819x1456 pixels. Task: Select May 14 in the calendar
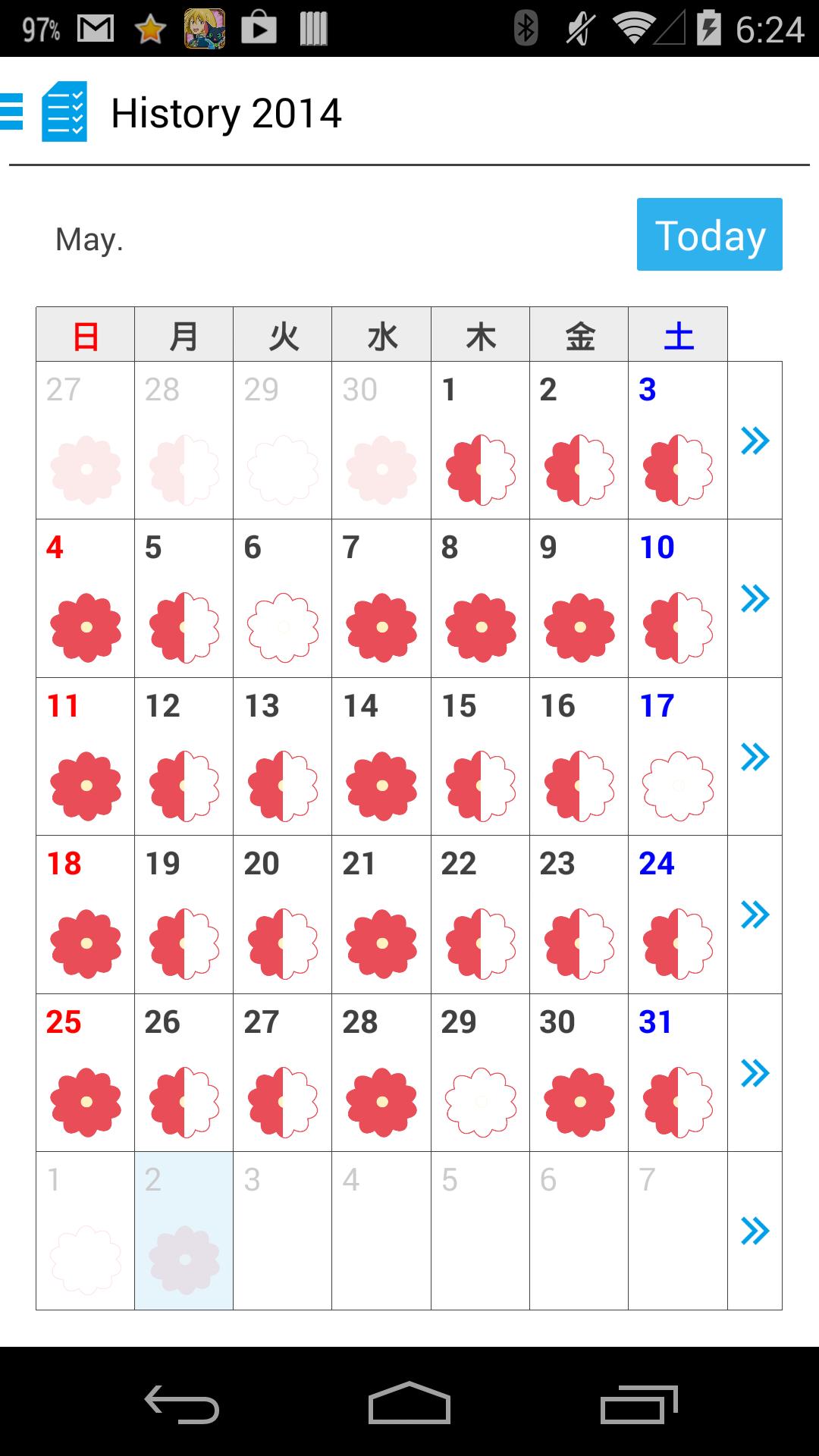(x=381, y=757)
